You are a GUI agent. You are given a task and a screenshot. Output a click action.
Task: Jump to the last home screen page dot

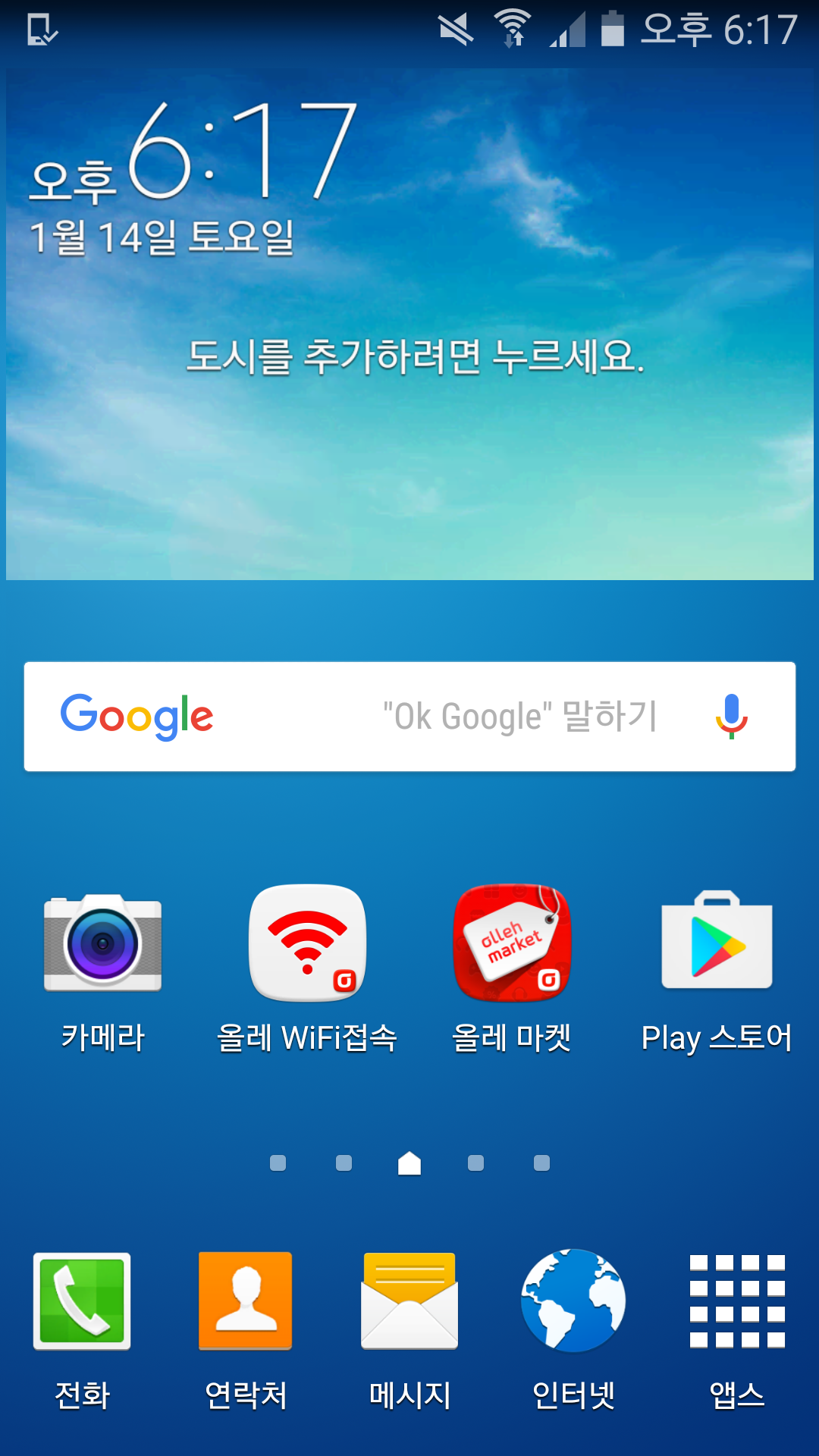pyautogui.click(x=541, y=1163)
